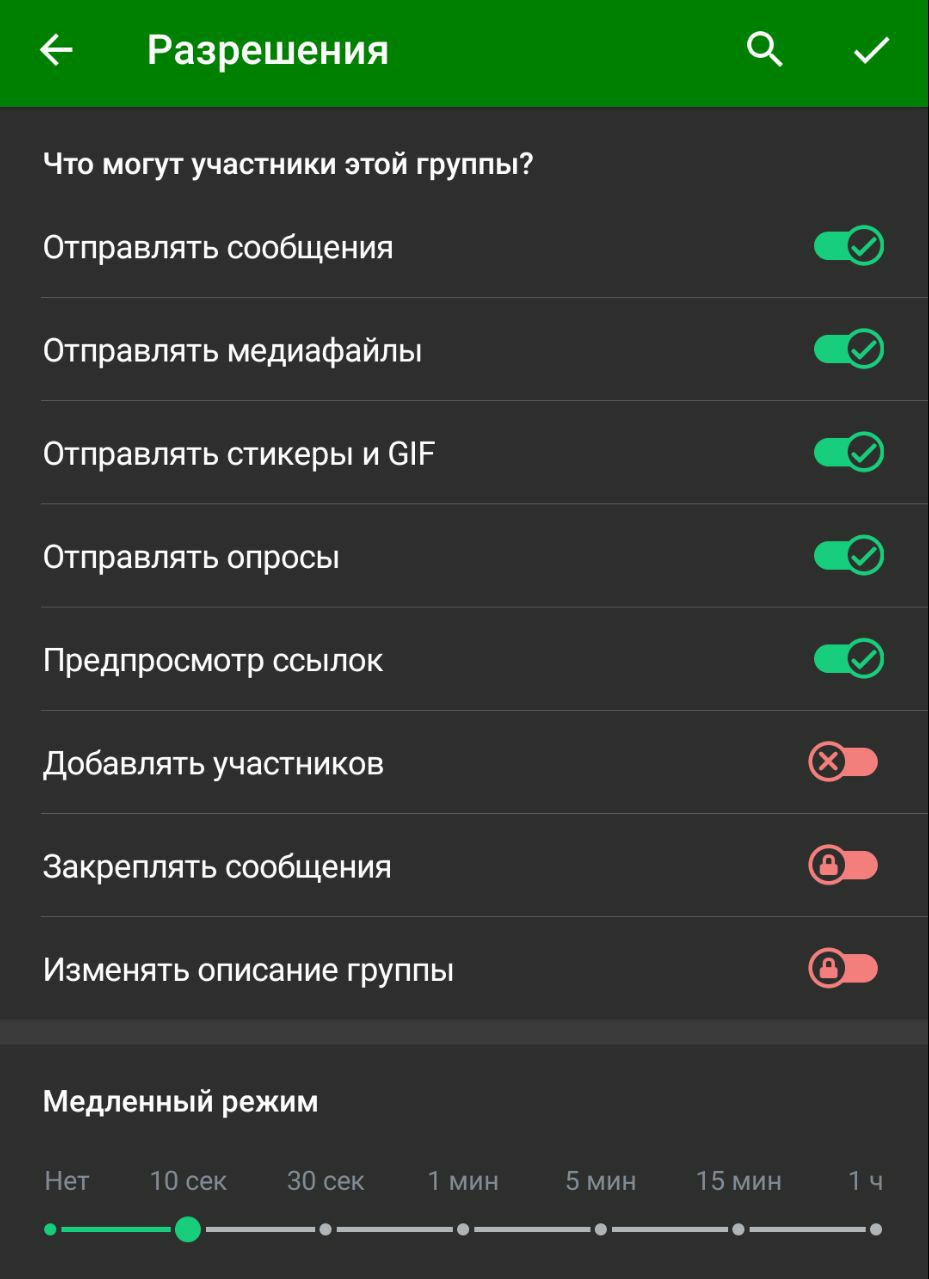The image size is (929, 1279).
Task: Go back from the Разрешения screen
Action: (56, 50)
